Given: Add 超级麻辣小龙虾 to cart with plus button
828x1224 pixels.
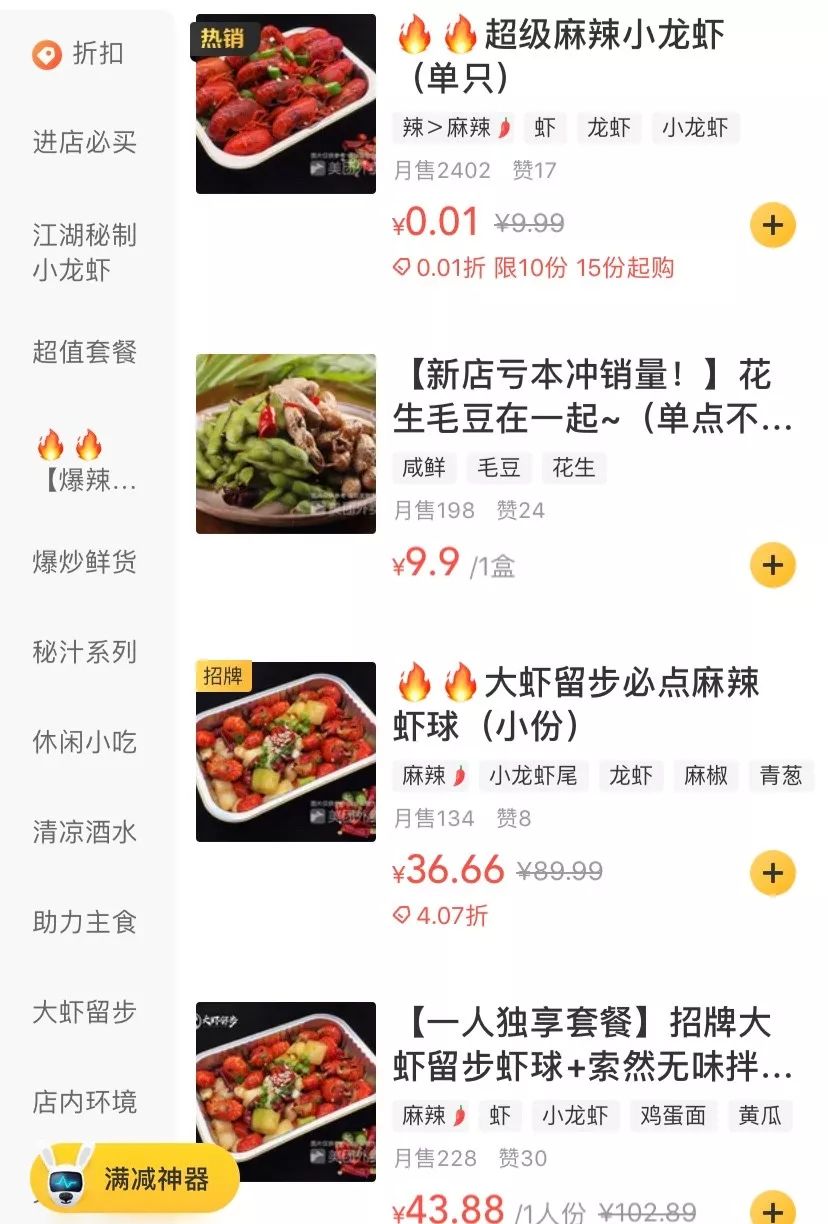Looking at the screenshot, I should coord(771,225).
